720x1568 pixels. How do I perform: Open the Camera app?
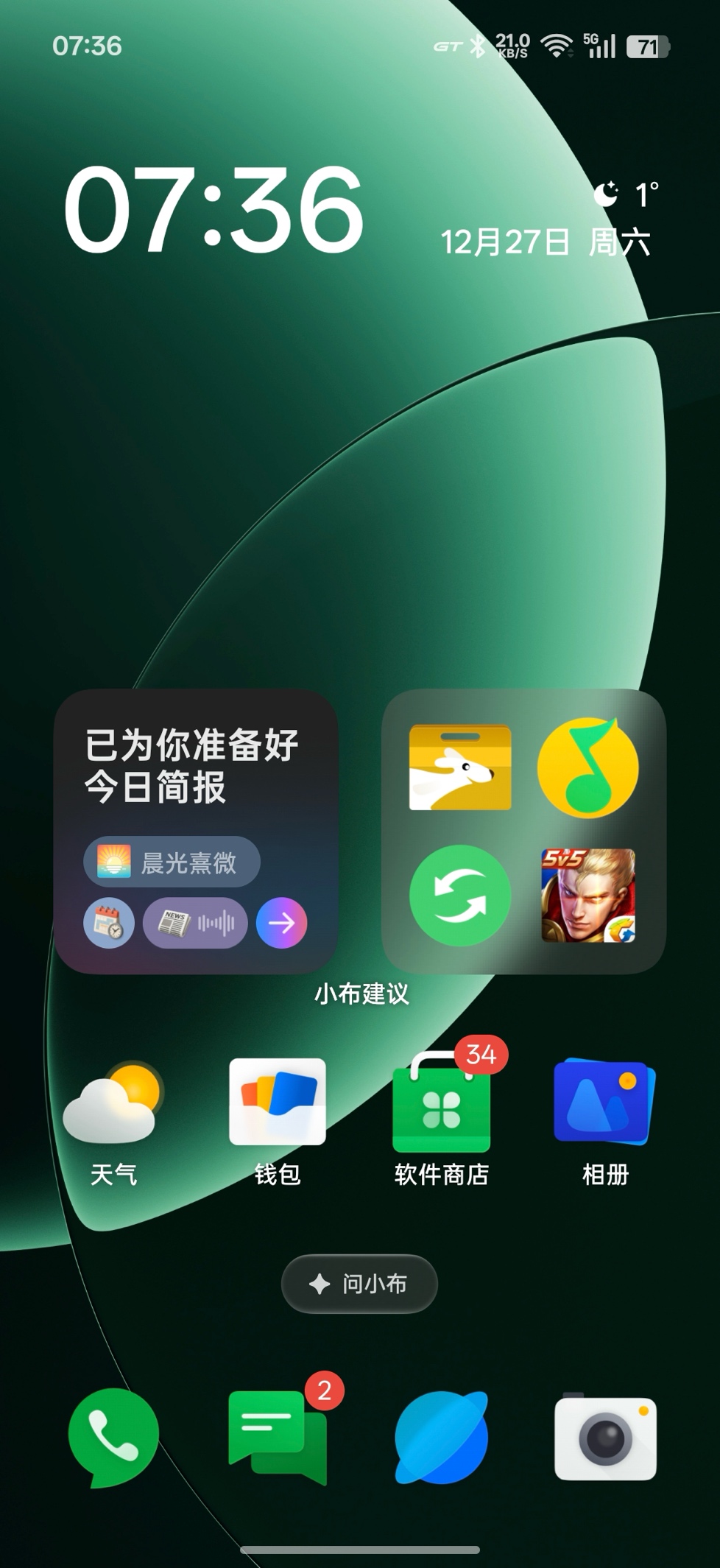(x=604, y=1437)
